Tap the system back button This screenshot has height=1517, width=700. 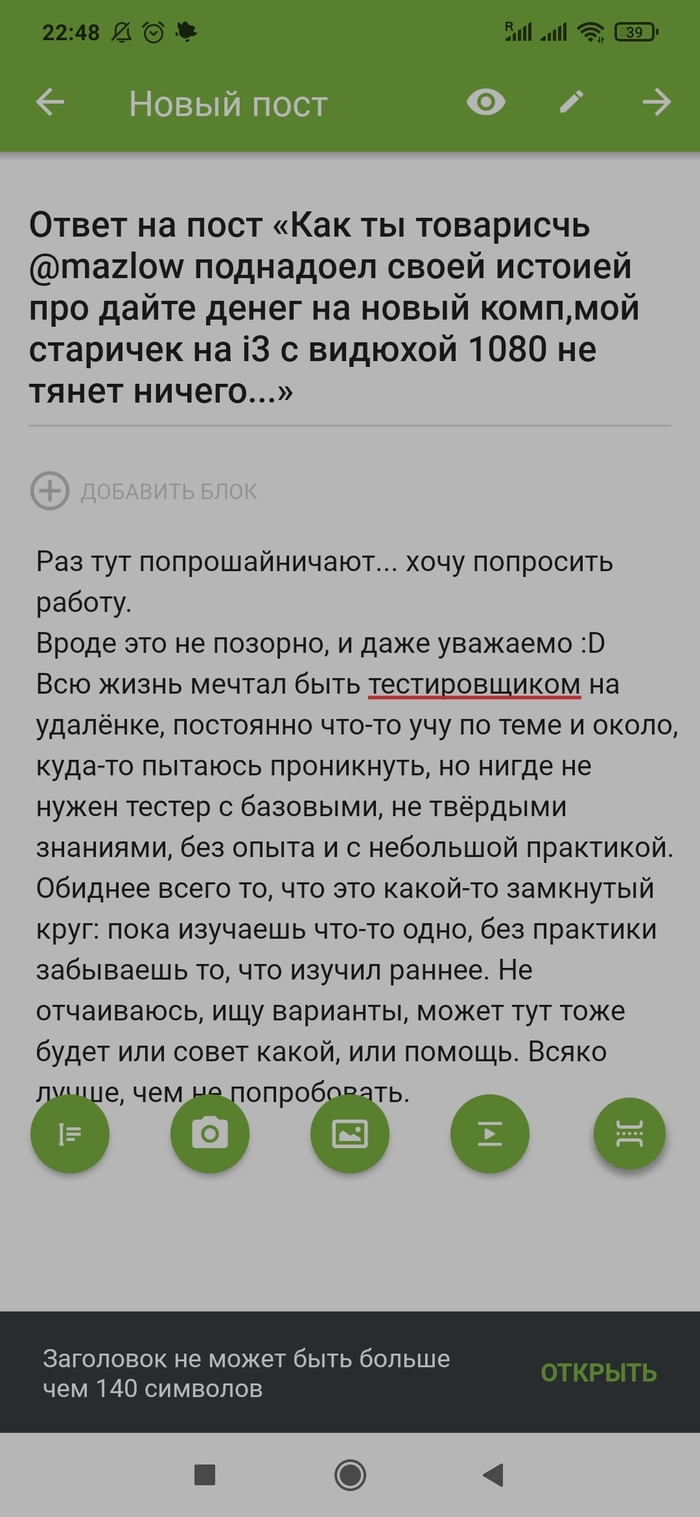click(492, 1474)
